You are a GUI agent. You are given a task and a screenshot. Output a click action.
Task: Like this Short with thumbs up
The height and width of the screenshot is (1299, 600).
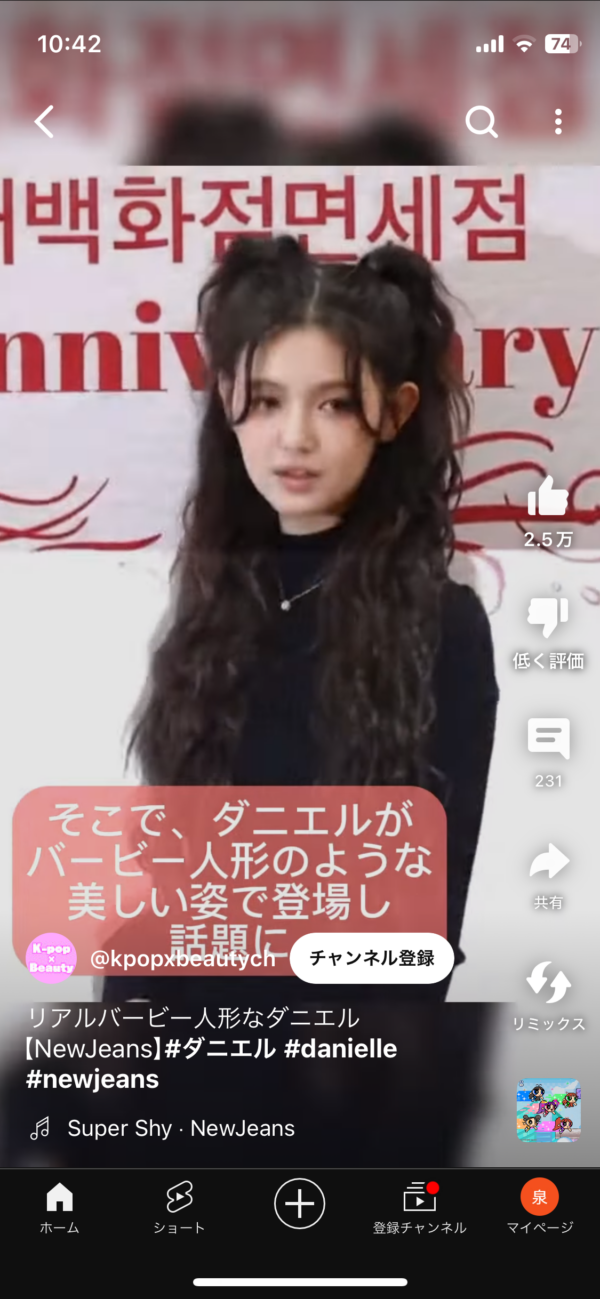tap(548, 496)
